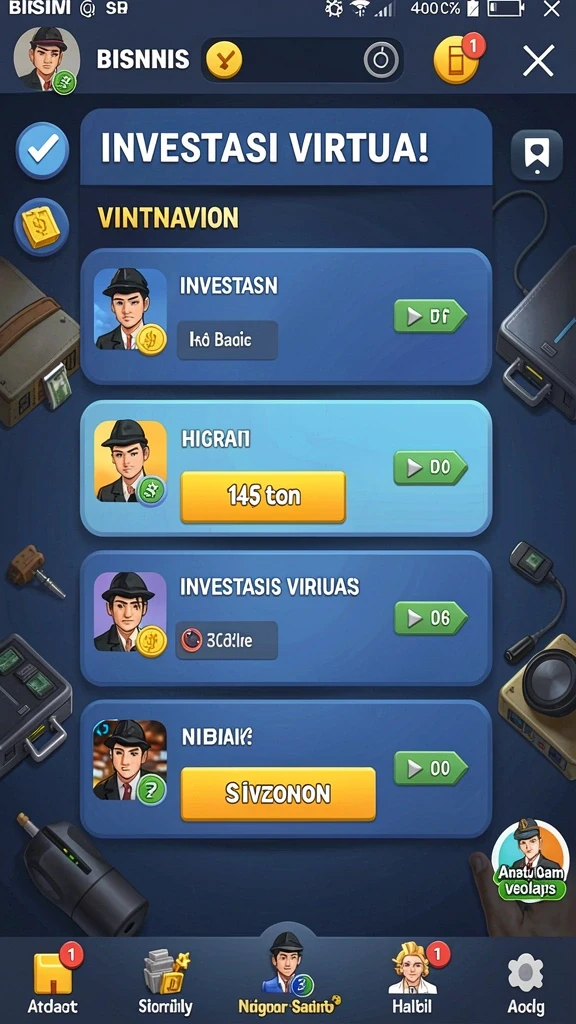Open the gold bag side button
This screenshot has width=576, height=1024.
42,226
